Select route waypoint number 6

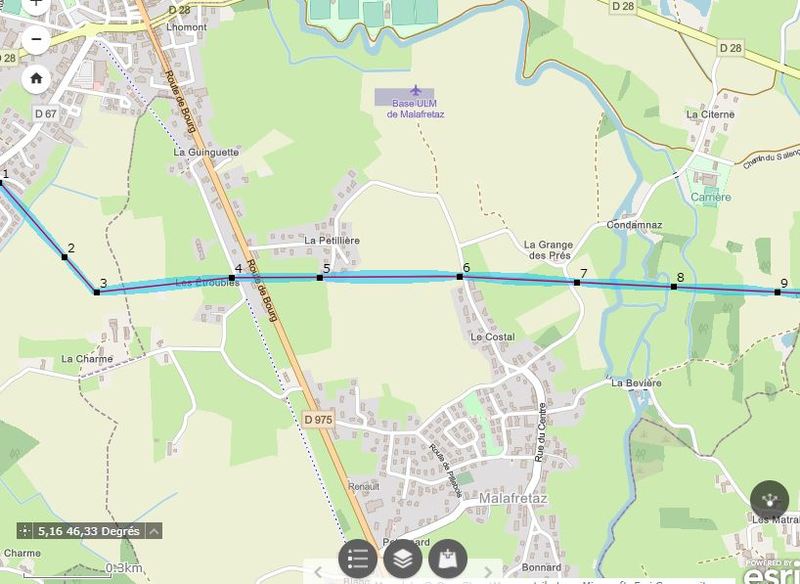(x=459, y=276)
